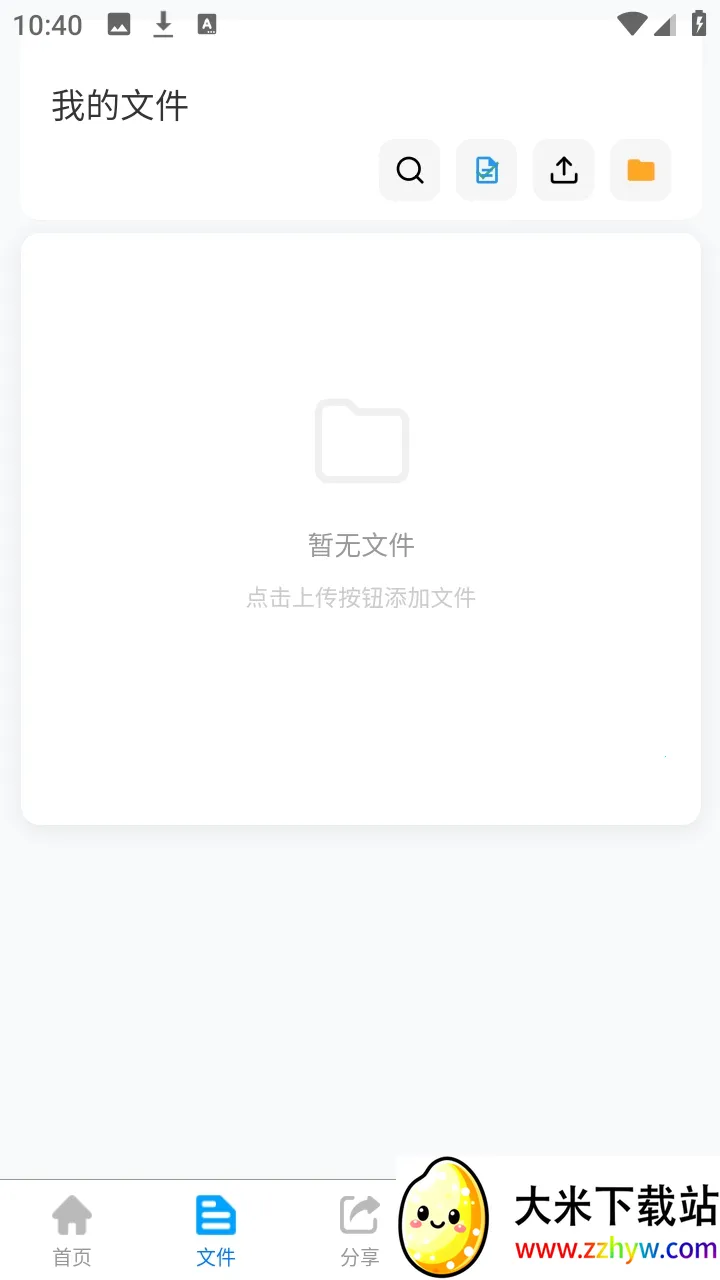Tap the battery charging indicator
Viewport: 720px width, 1280px height.
click(x=700, y=24)
